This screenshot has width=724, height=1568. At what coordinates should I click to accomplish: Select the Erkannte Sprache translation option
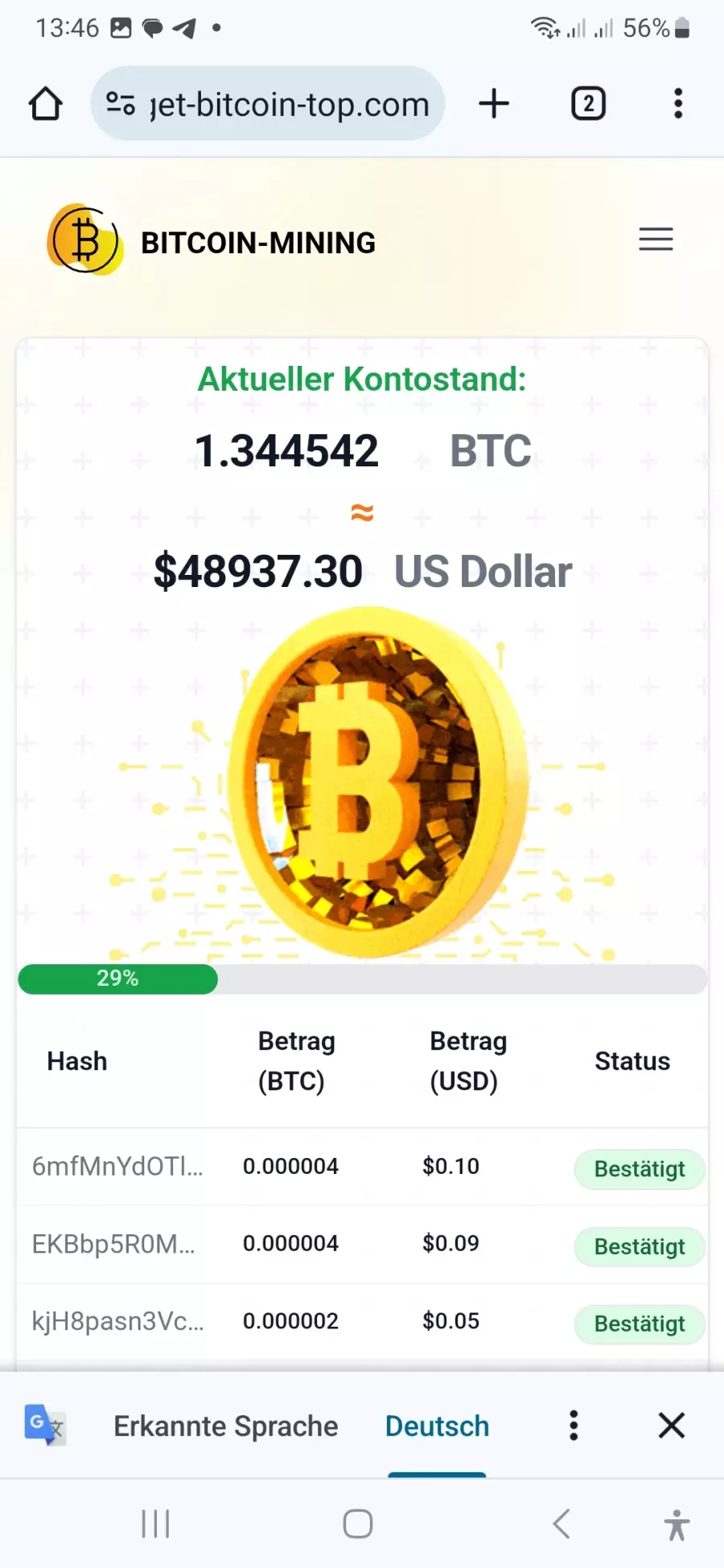pos(226,1426)
